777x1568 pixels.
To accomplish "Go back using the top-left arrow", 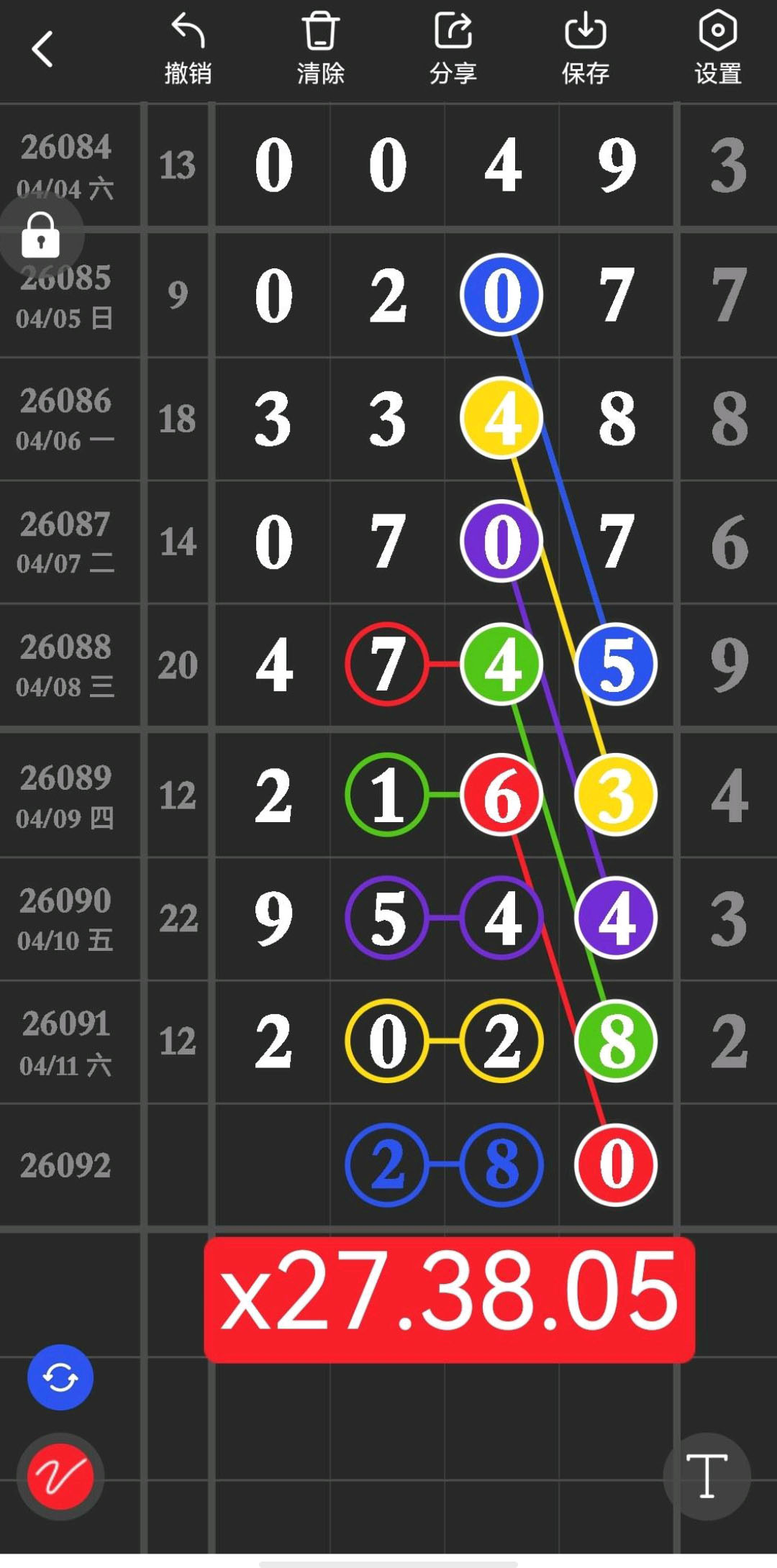I will [x=43, y=50].
